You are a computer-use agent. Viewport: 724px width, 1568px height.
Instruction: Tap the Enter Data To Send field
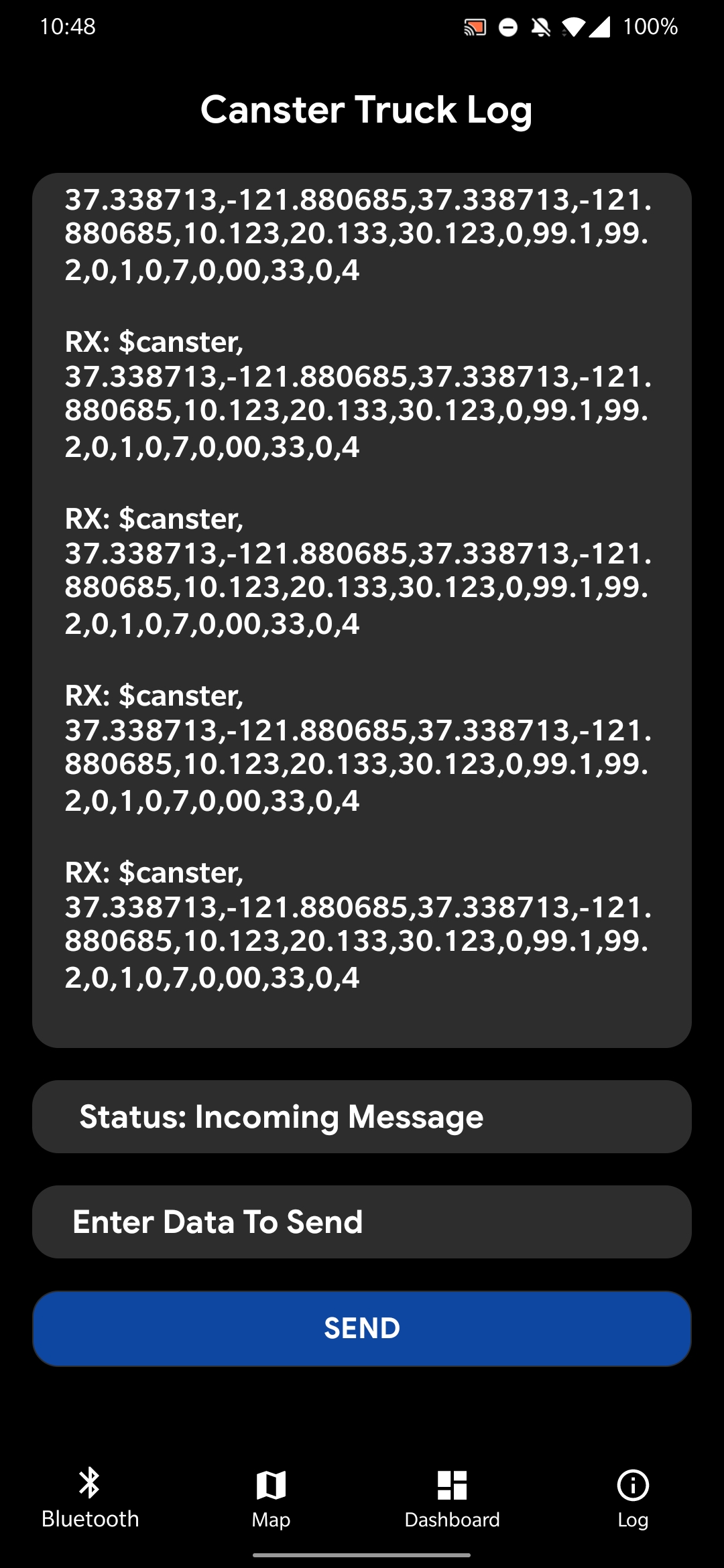362,1222
